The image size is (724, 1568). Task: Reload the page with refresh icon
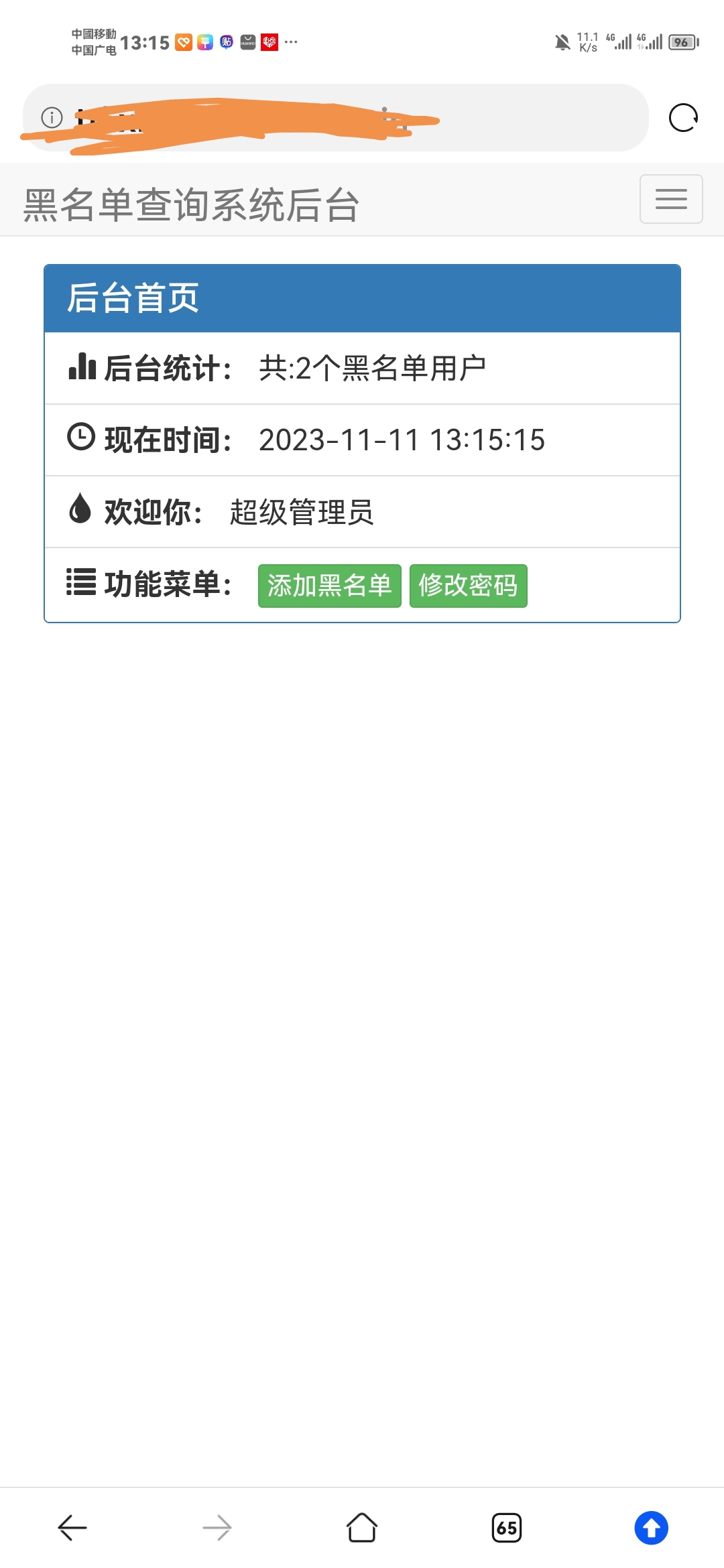tap(683, 118)
